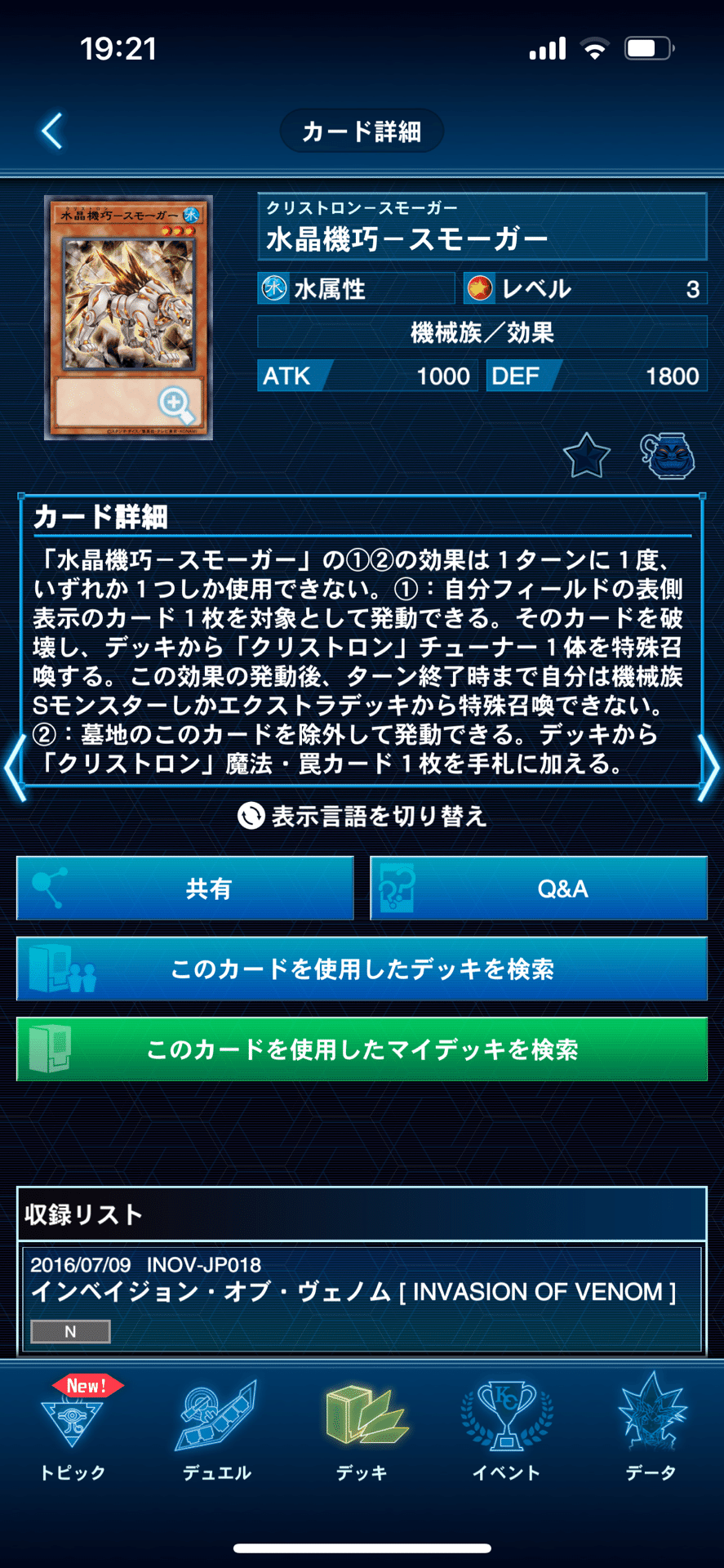Open the Q&A button
The width and height of the screenshot is (724, 1568).
(x=539, y=889)
